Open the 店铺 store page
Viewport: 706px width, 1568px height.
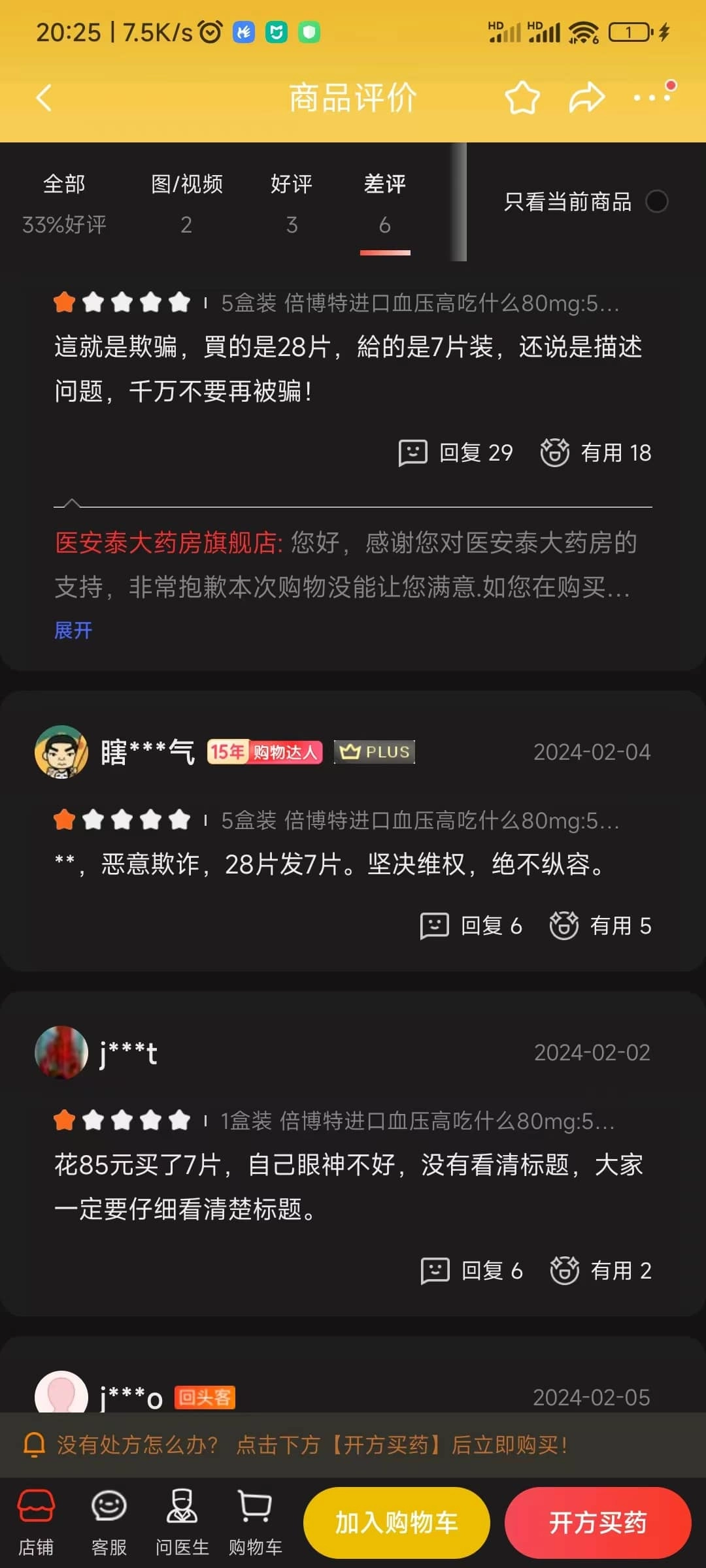[x=36, y=1523]
